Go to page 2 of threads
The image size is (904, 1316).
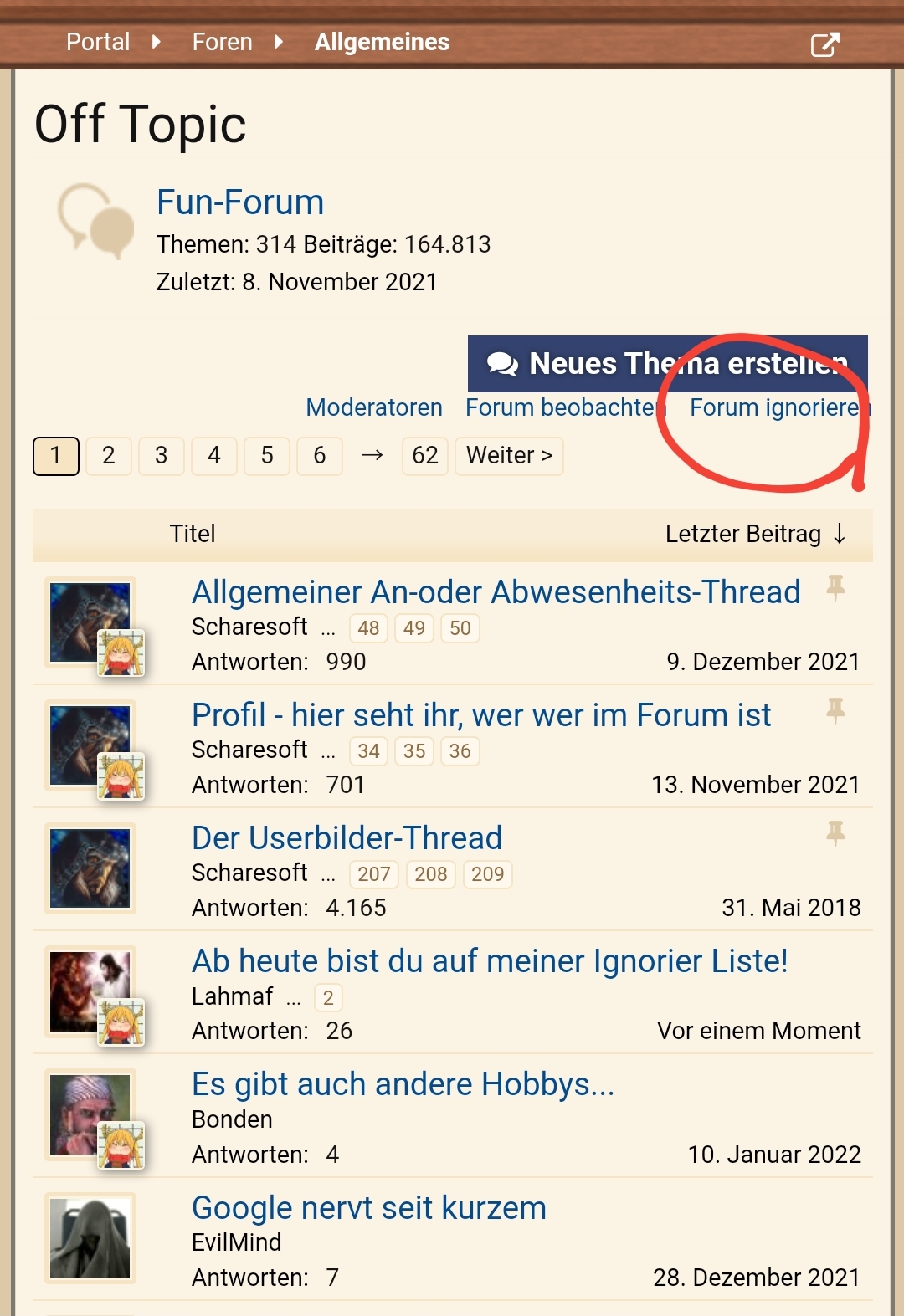pyautogui.click(x=109, y=456)
